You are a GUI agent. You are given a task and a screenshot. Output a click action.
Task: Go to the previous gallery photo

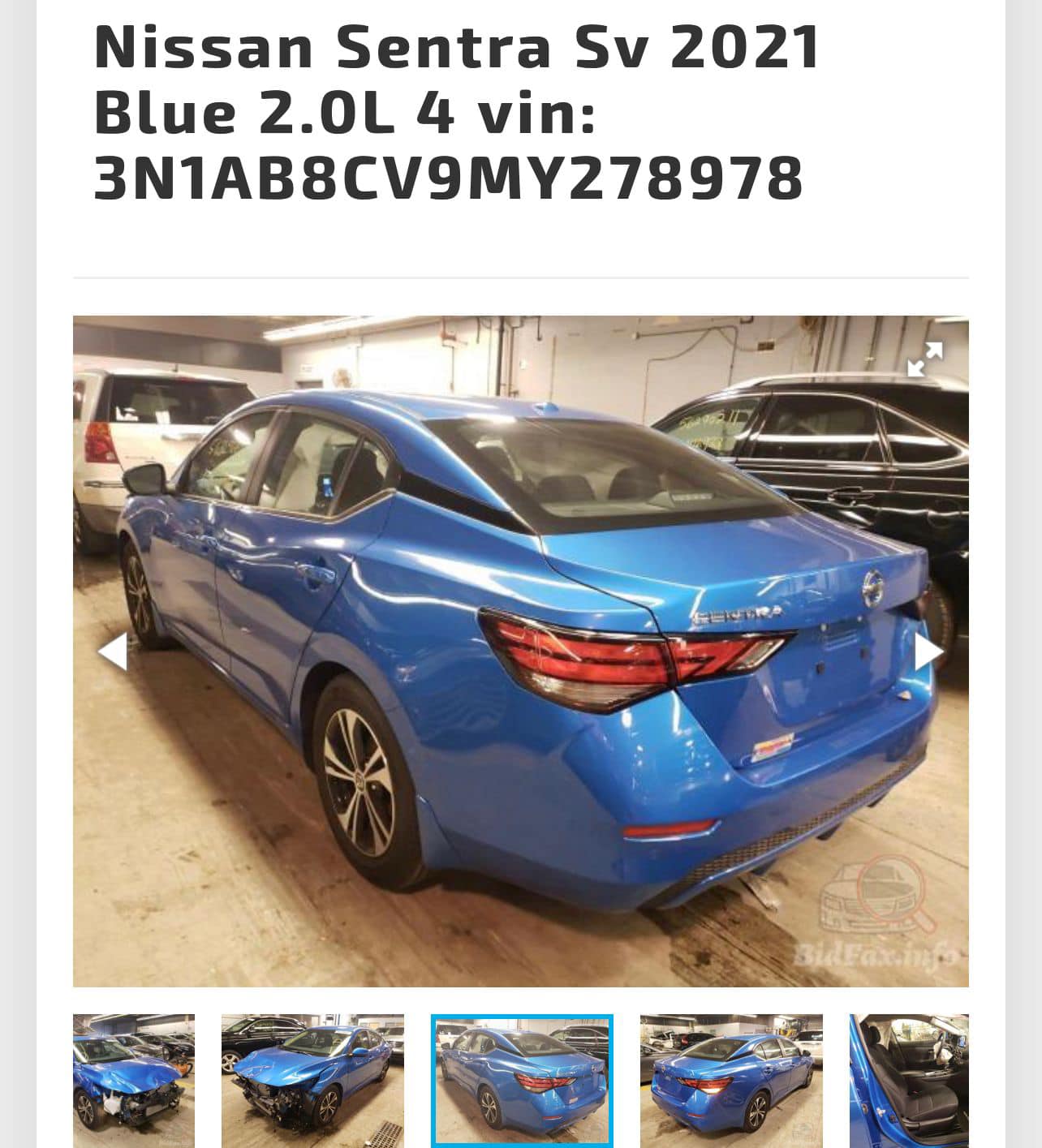click(x=112, y=651)
